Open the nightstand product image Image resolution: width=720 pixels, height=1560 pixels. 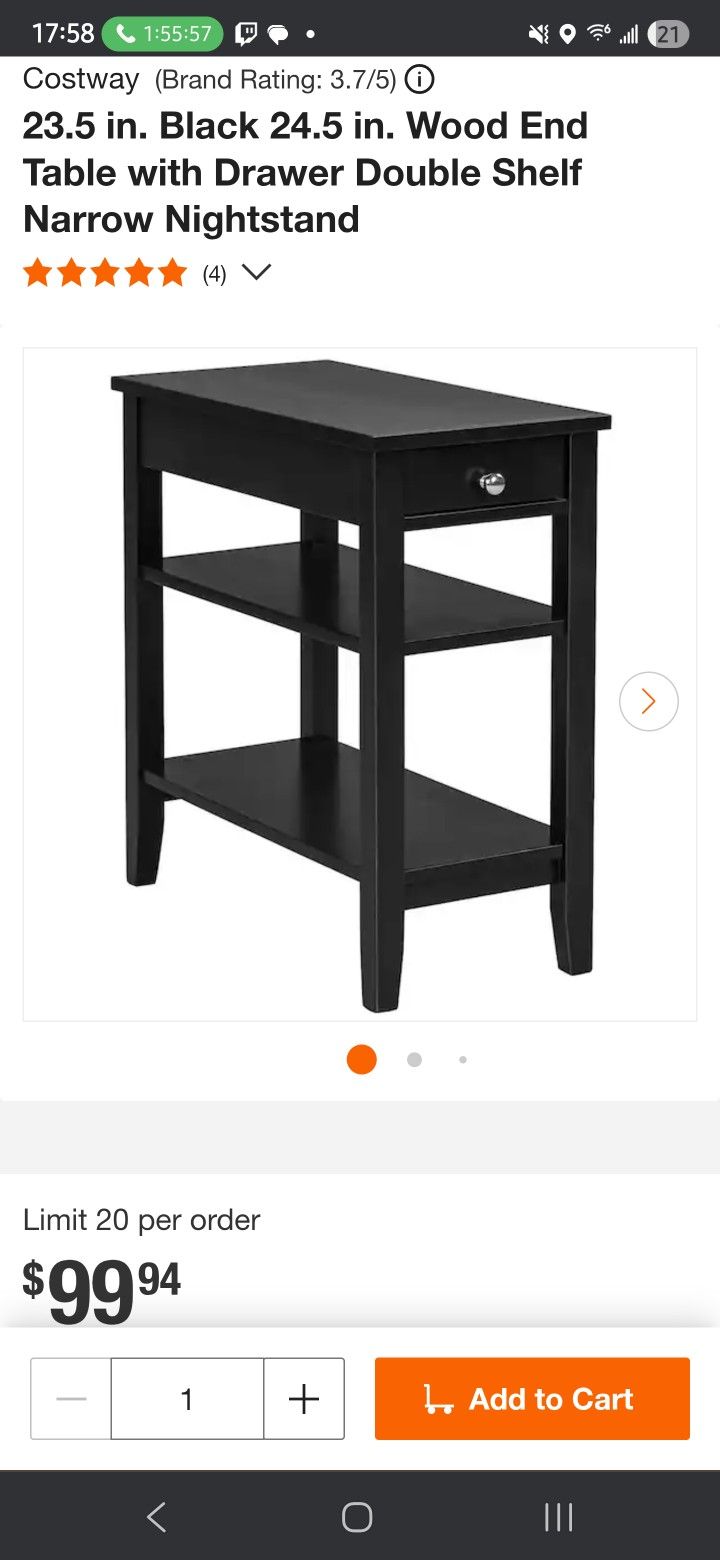(x=359, y=684)
